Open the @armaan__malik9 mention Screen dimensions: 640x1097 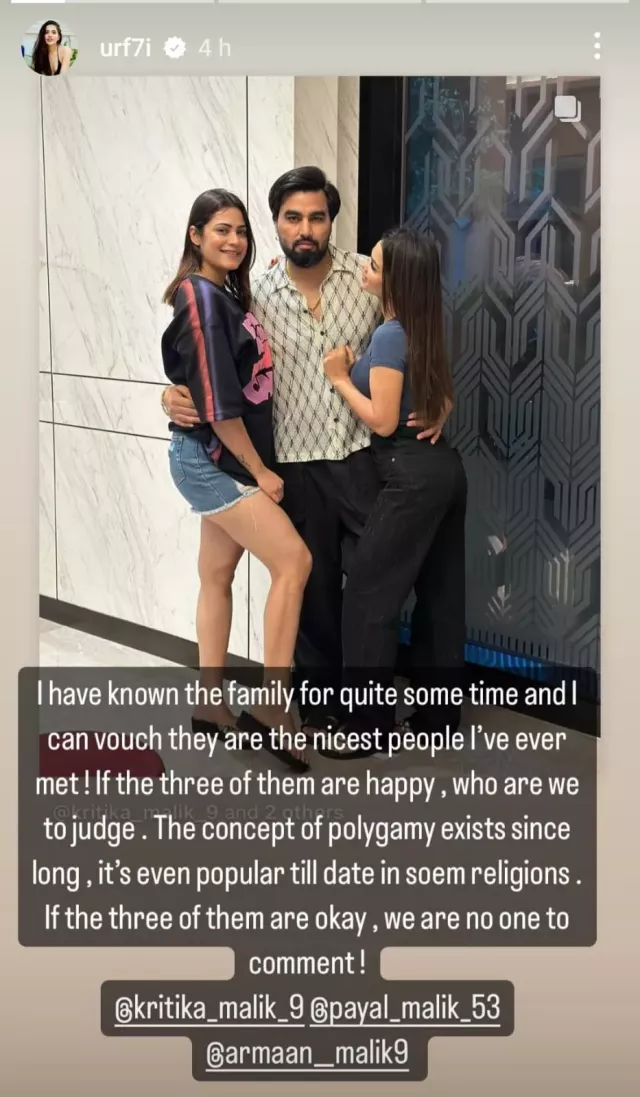[x=308, y=1056]
